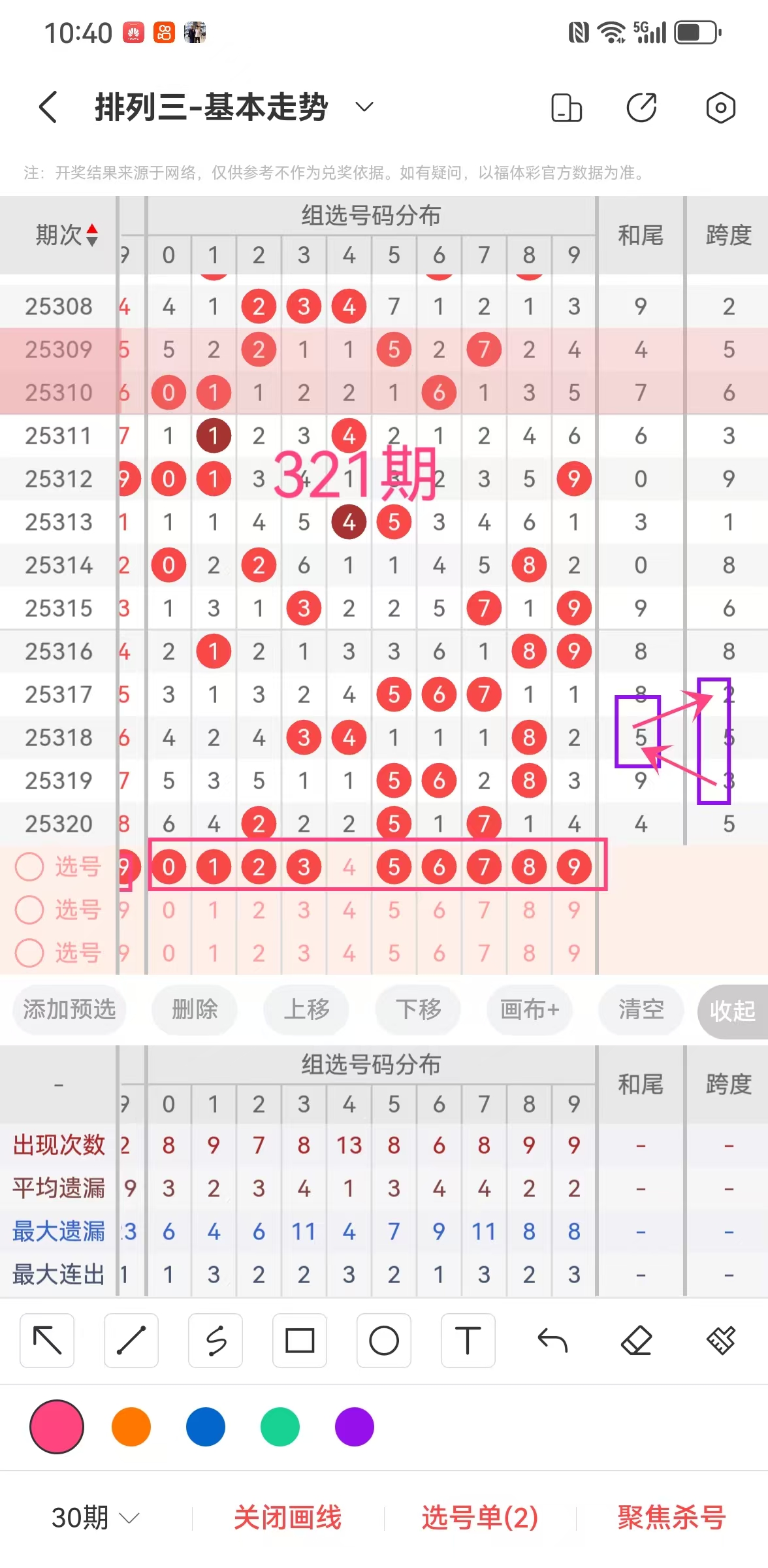The height and width of the screenshot is (1568, 768).
Task: Undo the last drawing stroke
Action: click(x=552, y=1341)
